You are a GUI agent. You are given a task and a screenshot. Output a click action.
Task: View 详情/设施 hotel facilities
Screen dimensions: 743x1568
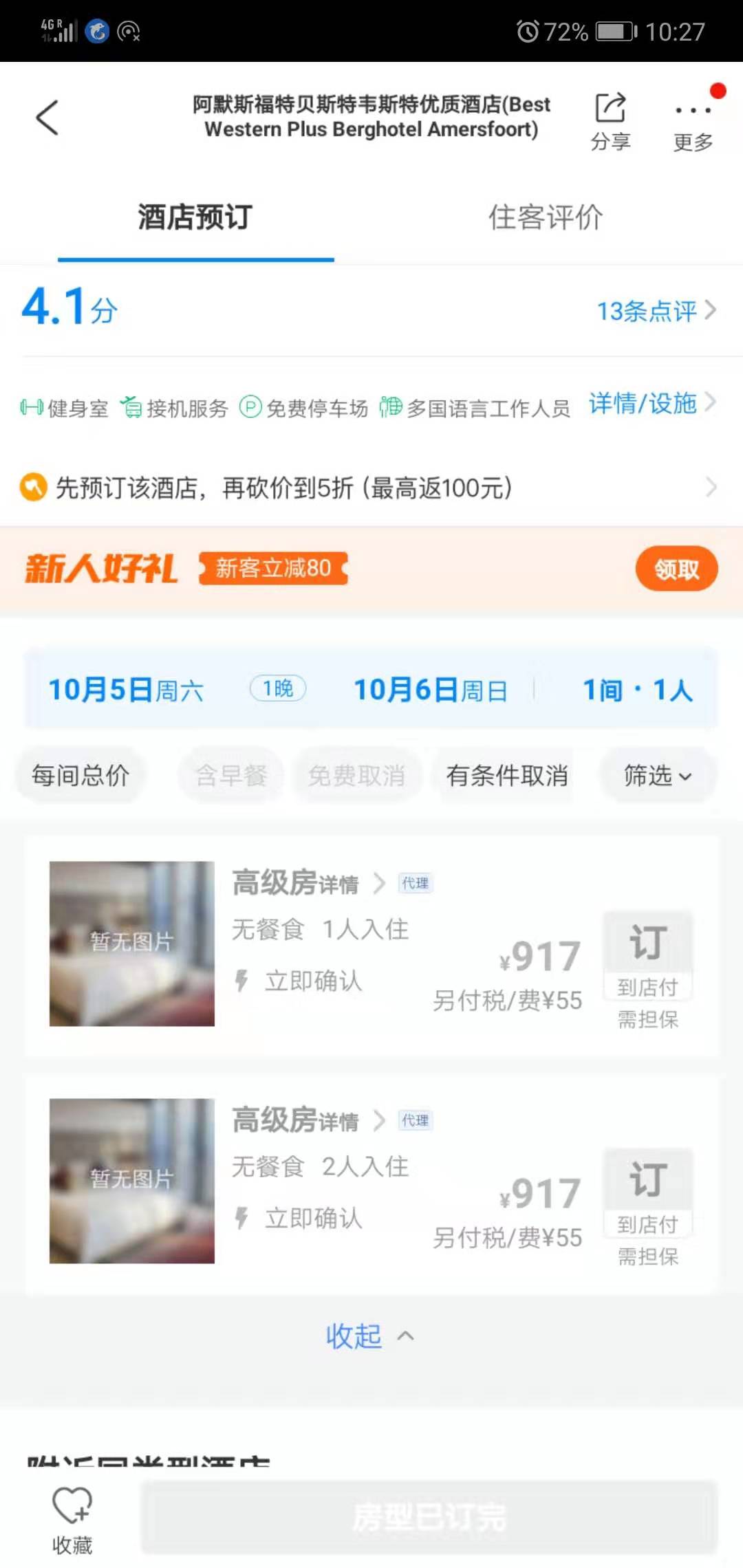pos(652,403)
